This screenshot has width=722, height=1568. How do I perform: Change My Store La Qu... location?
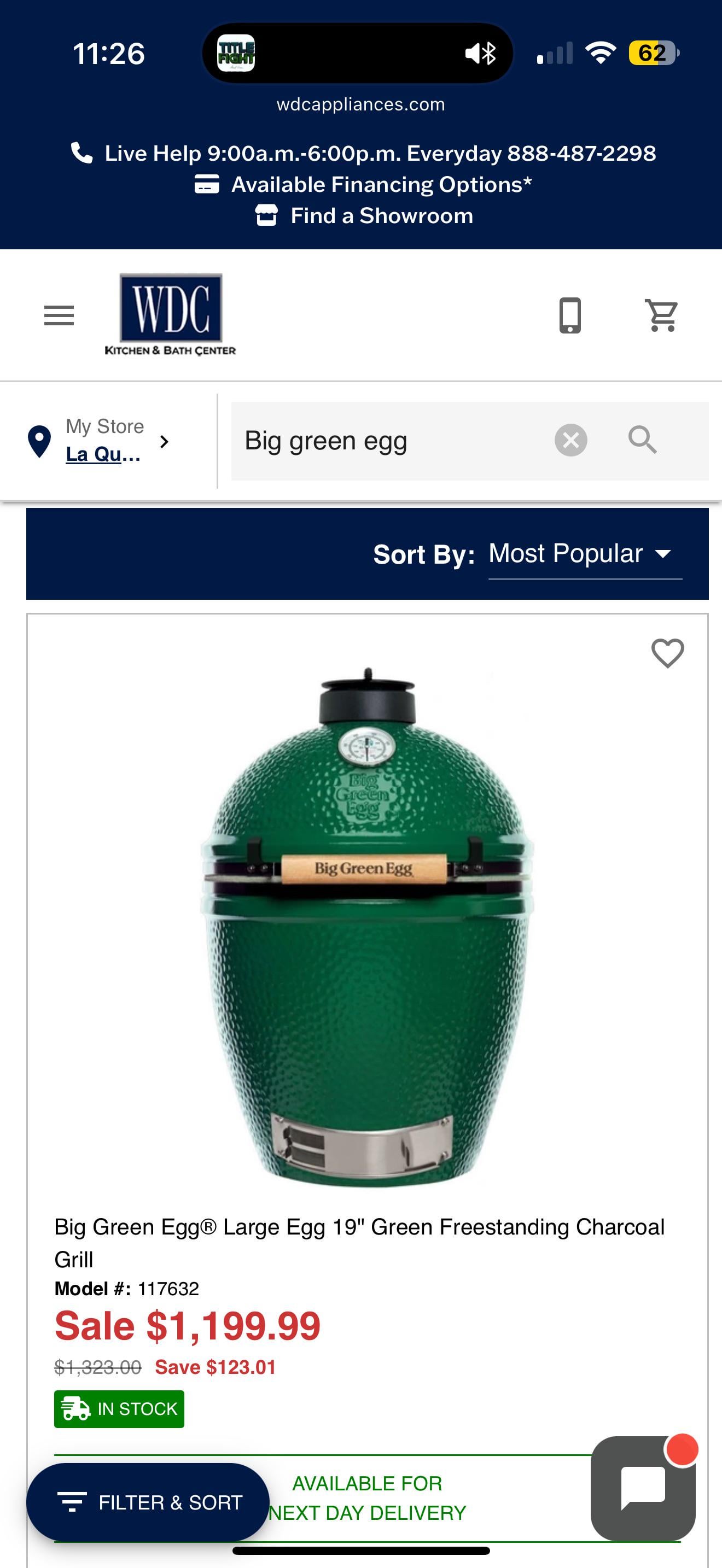point(101,441)
